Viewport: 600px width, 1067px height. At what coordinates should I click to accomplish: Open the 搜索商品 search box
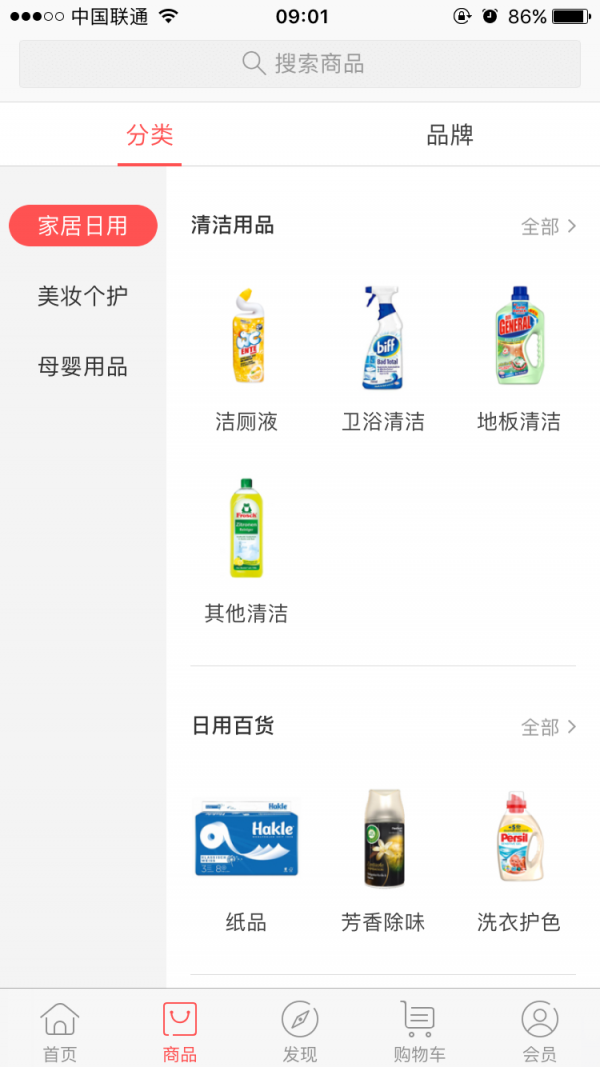(300, 64)
